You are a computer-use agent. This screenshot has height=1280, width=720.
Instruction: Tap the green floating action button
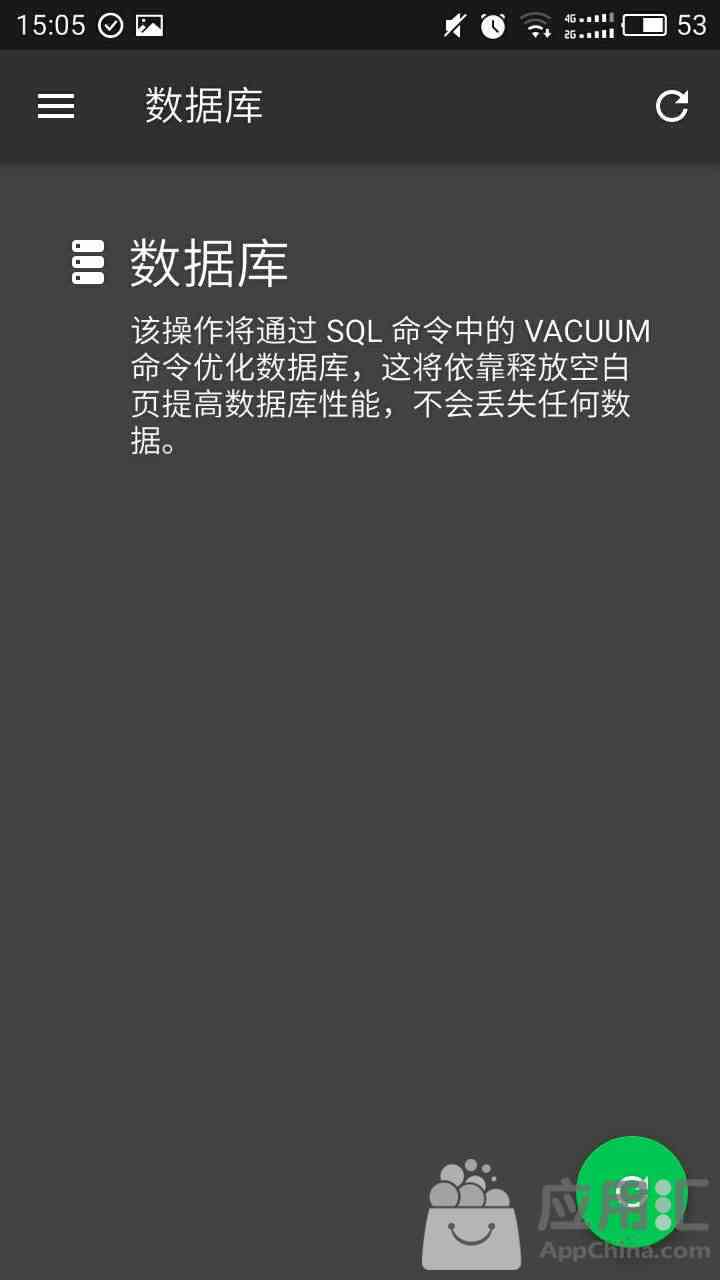pyautogui.click(x=632, y=1192)
